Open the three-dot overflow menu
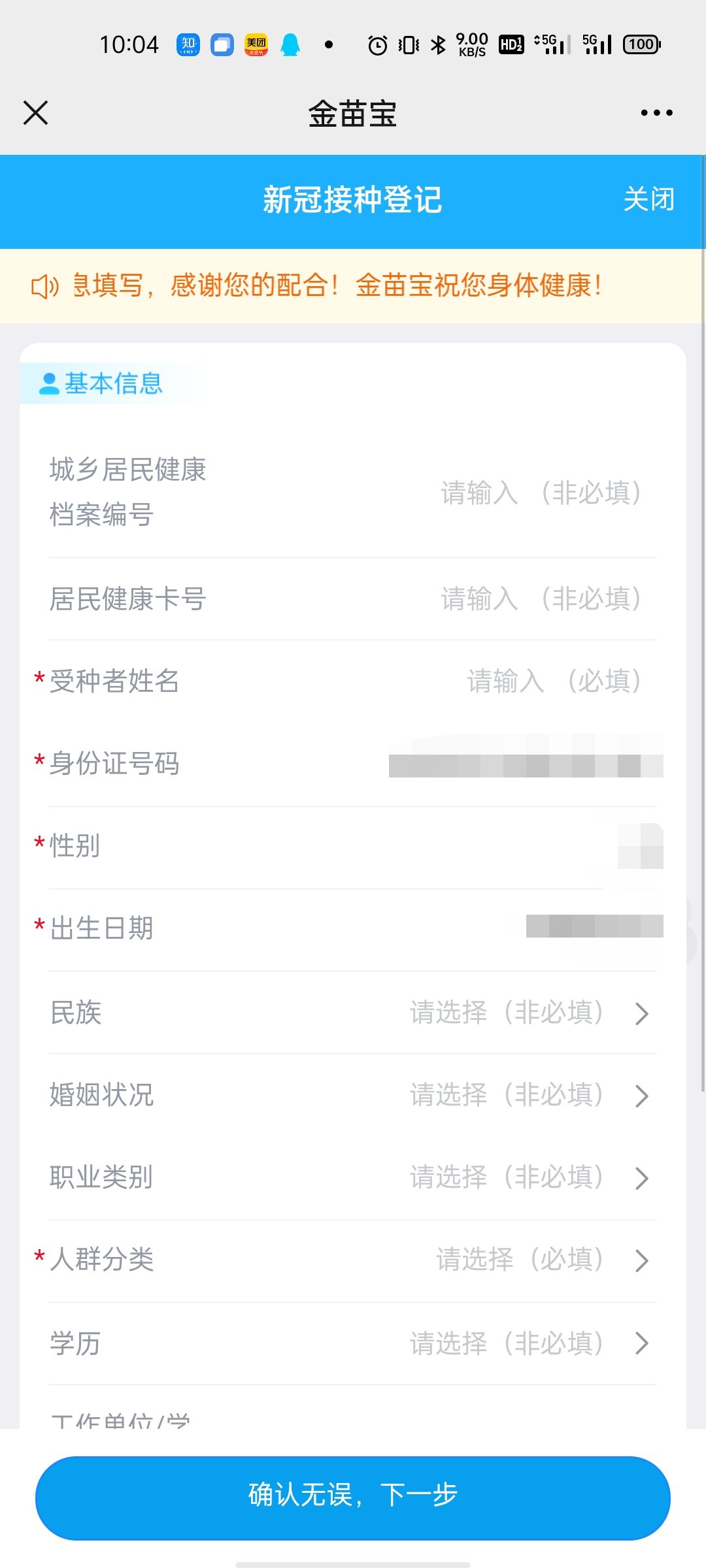 point(656,113)
